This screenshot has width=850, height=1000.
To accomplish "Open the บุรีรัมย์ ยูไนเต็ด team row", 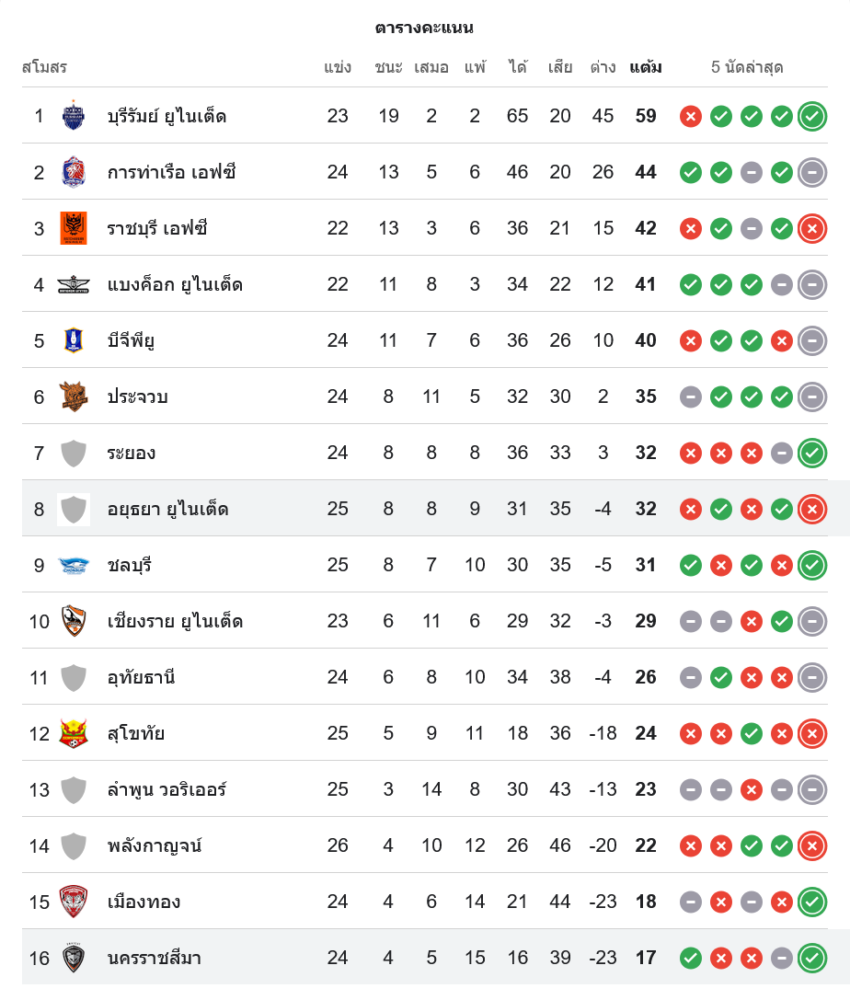I will [167, 116].
